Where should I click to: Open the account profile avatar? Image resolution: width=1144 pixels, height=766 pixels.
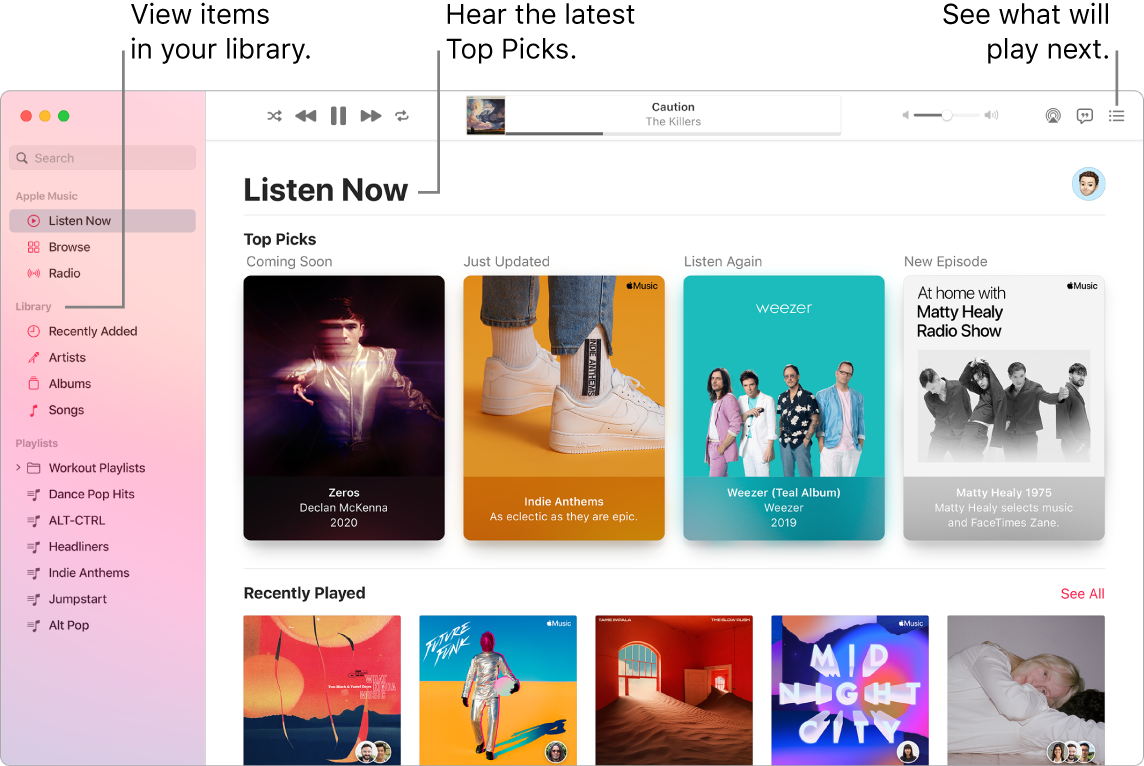coord(1088,184)
